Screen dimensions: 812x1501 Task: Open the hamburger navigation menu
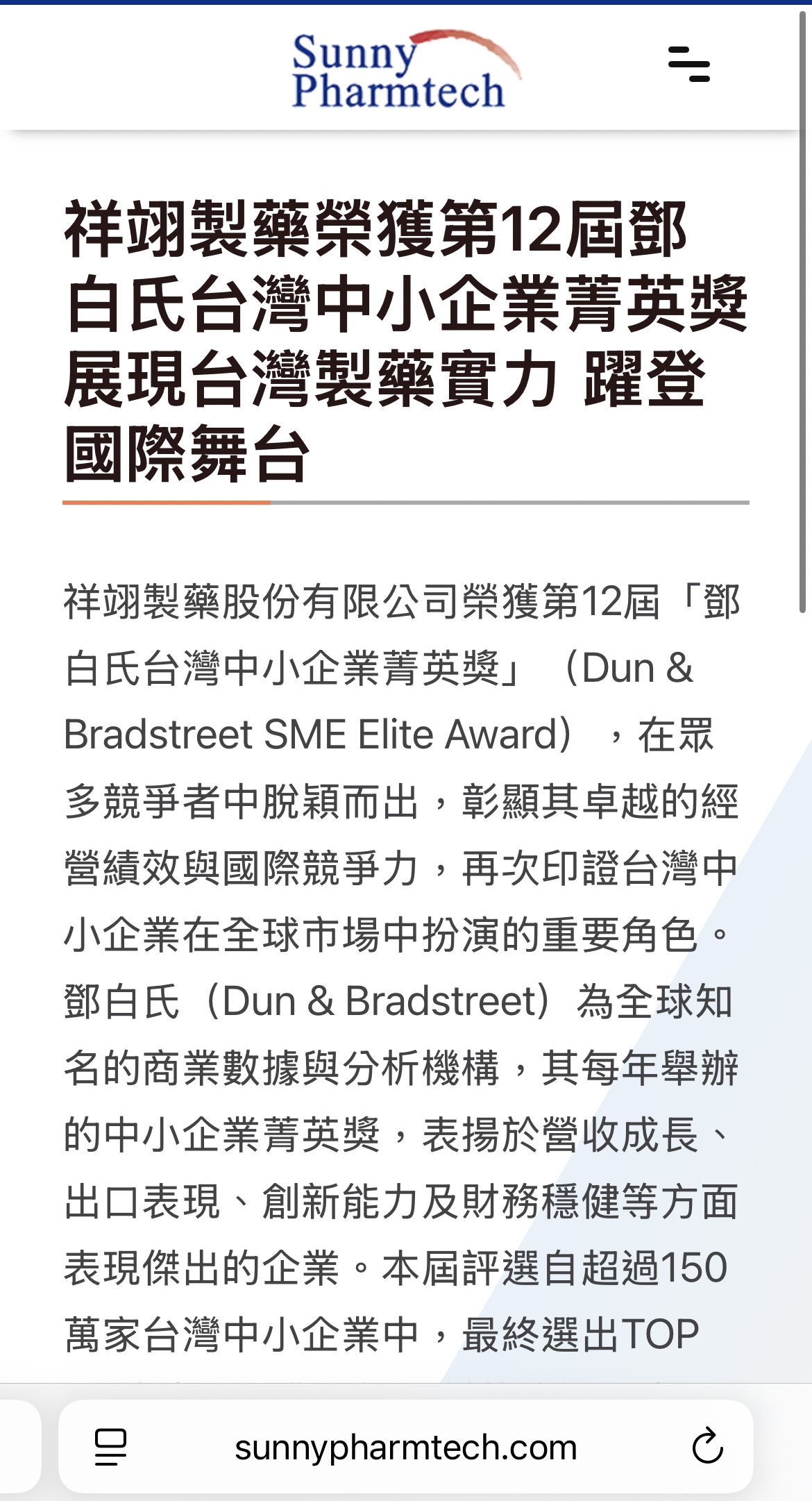click(x=689, y=64)
